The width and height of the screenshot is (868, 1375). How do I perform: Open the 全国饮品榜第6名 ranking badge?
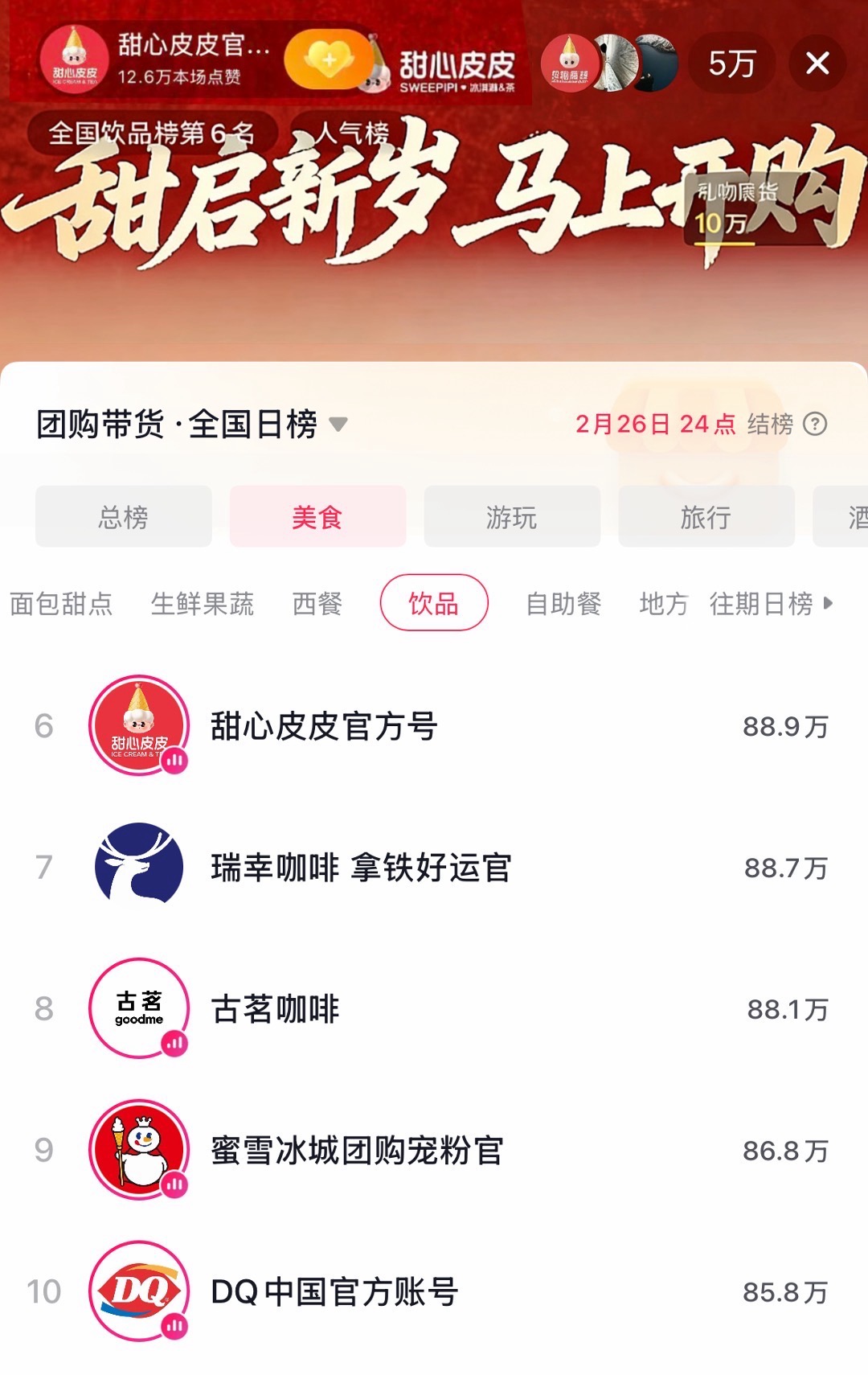(x=153, y=131)
